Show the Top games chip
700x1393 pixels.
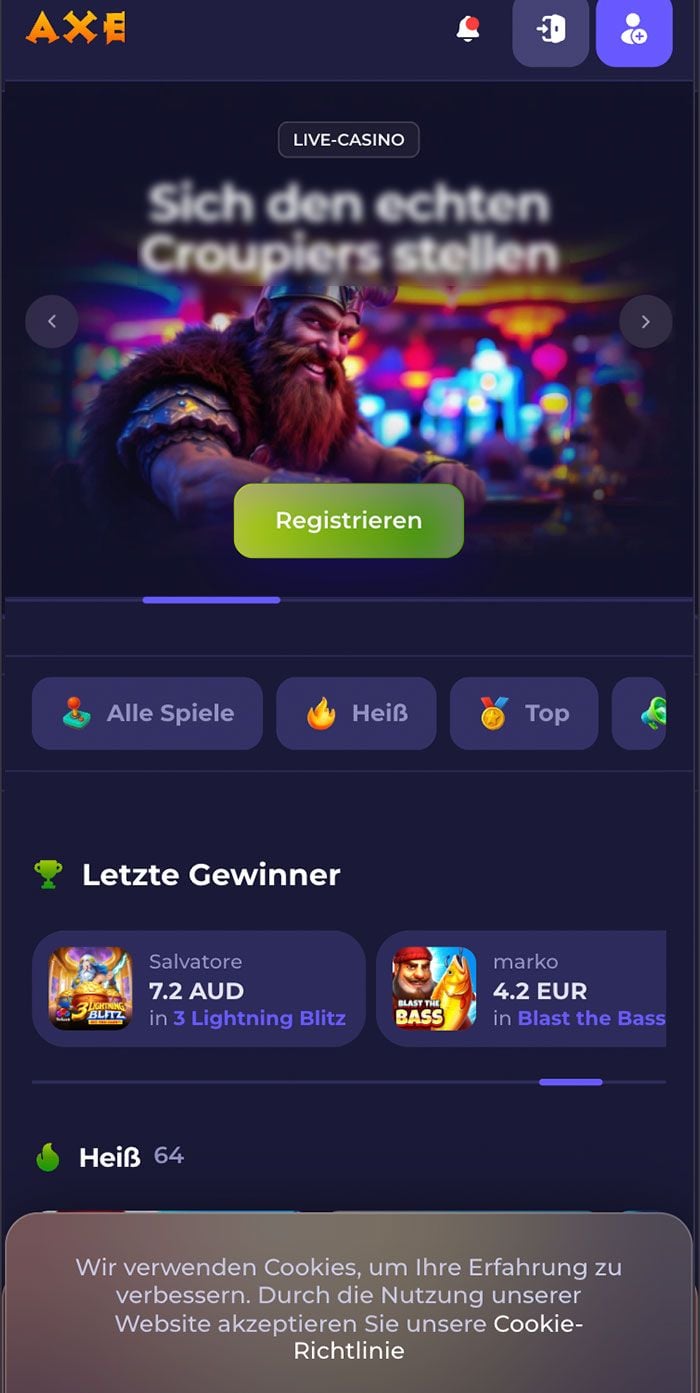(523, 713)
